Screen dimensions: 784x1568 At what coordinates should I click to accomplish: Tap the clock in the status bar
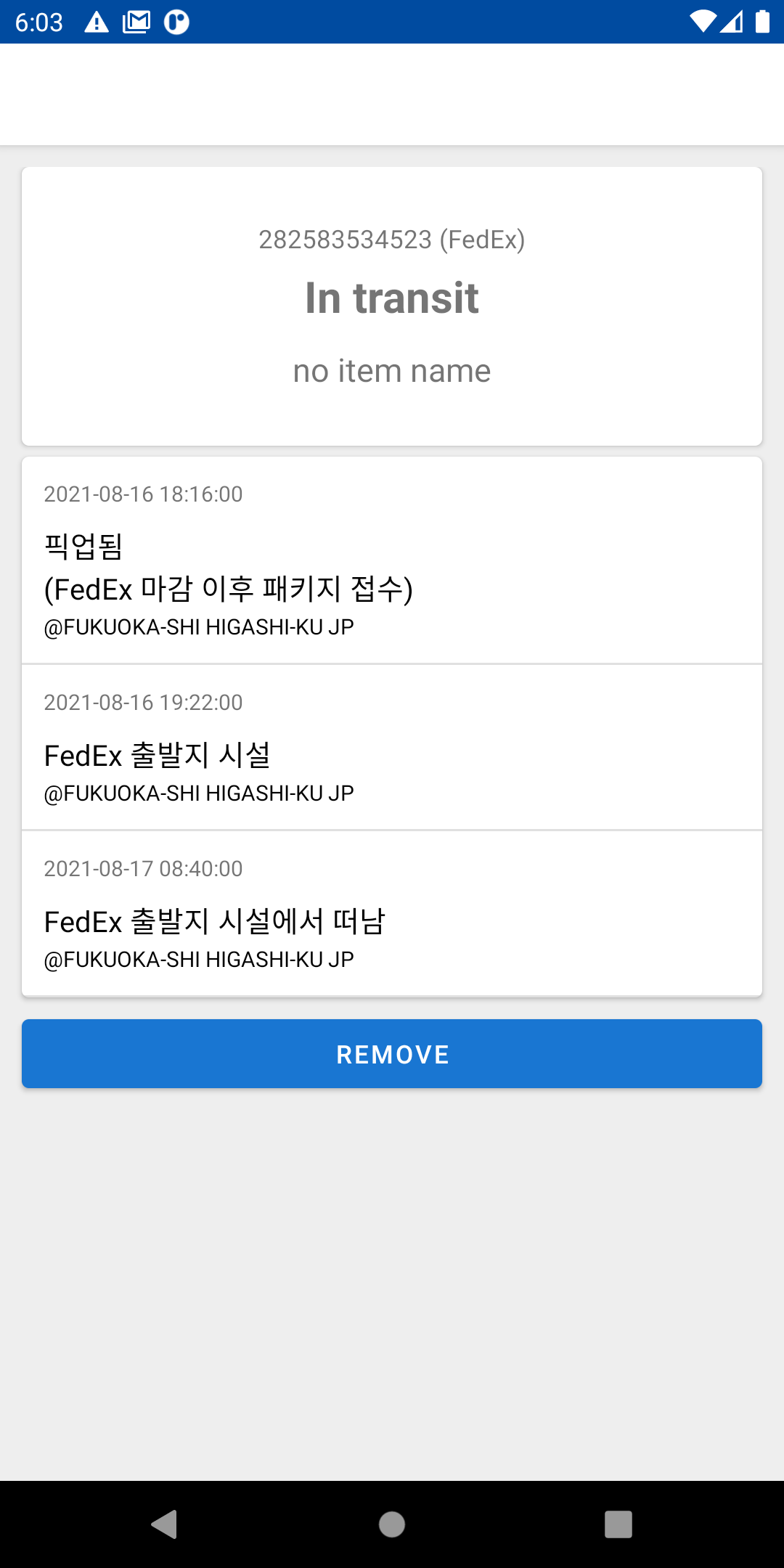click(x=40, y=22)
